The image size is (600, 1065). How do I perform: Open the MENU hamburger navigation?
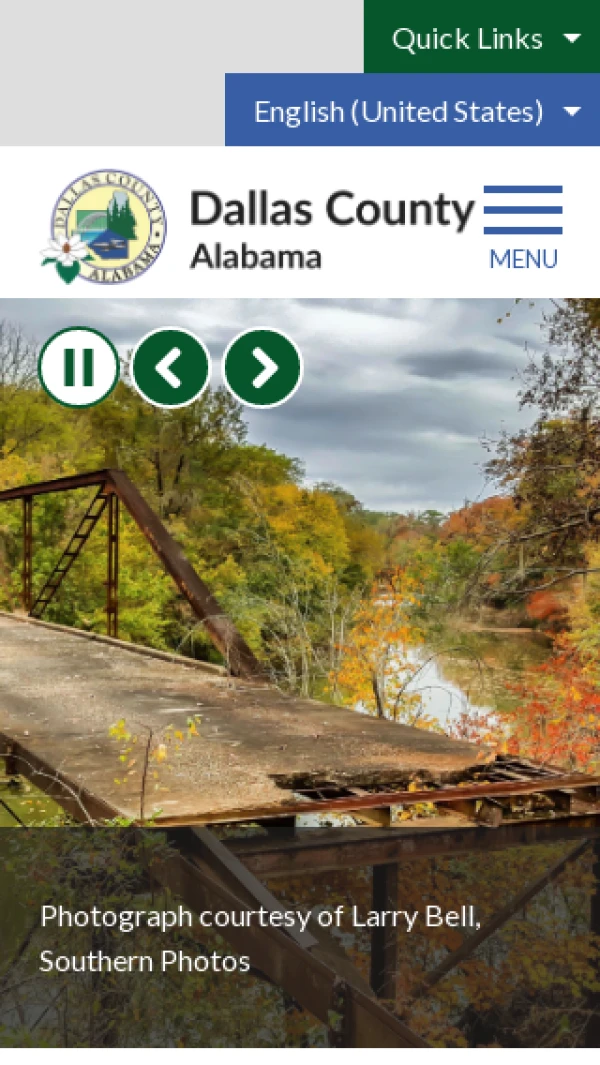[x=523, y=227]
